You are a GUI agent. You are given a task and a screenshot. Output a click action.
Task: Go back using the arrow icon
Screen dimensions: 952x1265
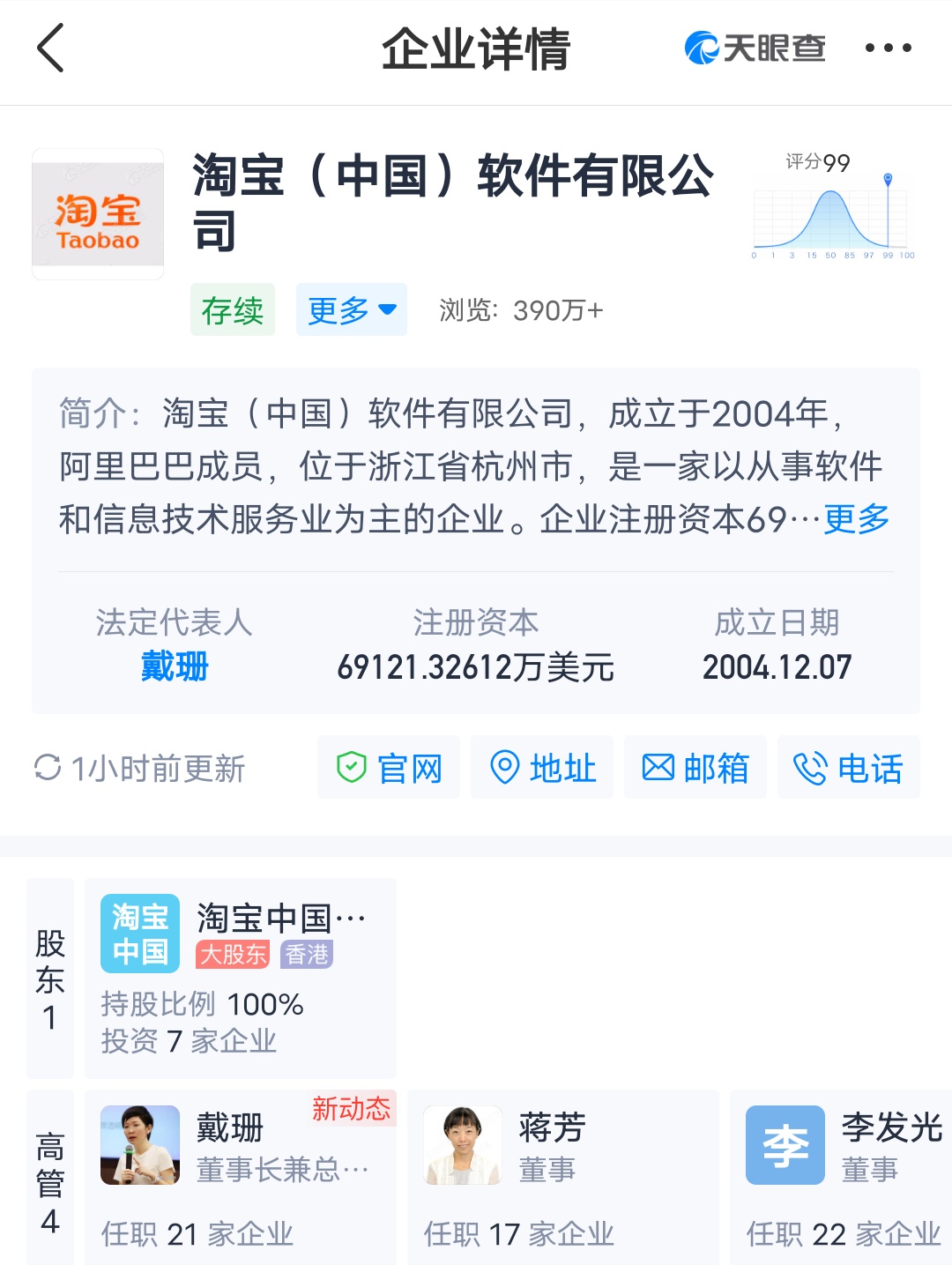click(x=51, y=48)
